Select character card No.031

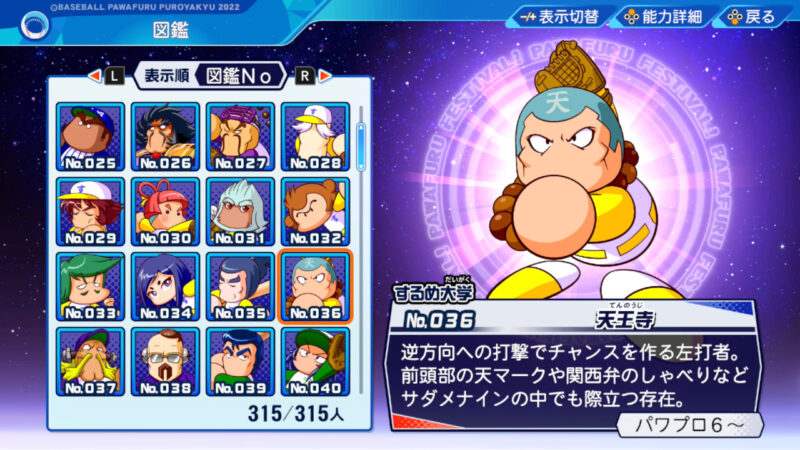(x=240, y=212)
